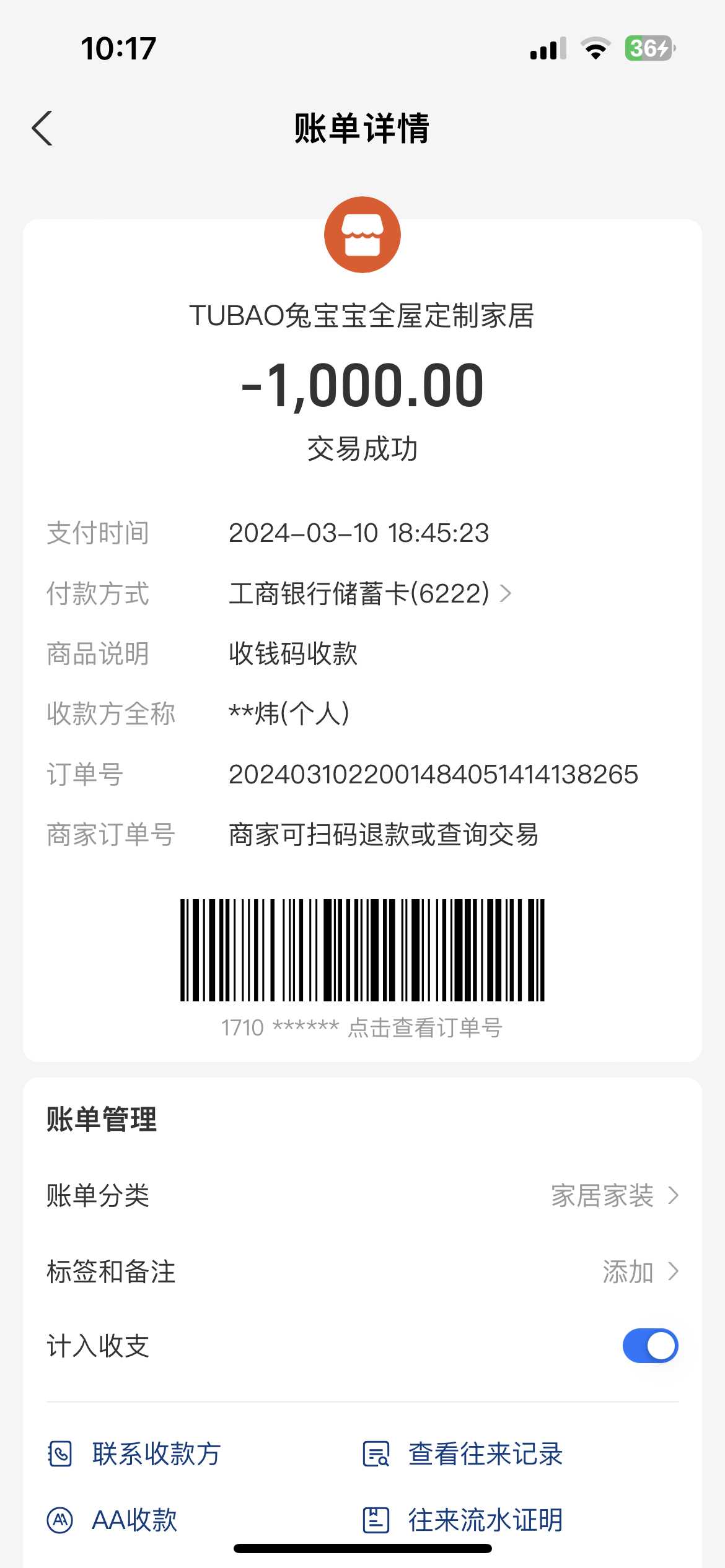Open 标签和备注 to add a note
The width and height of the screenshot is (725, 1568).
point(362,1272)
